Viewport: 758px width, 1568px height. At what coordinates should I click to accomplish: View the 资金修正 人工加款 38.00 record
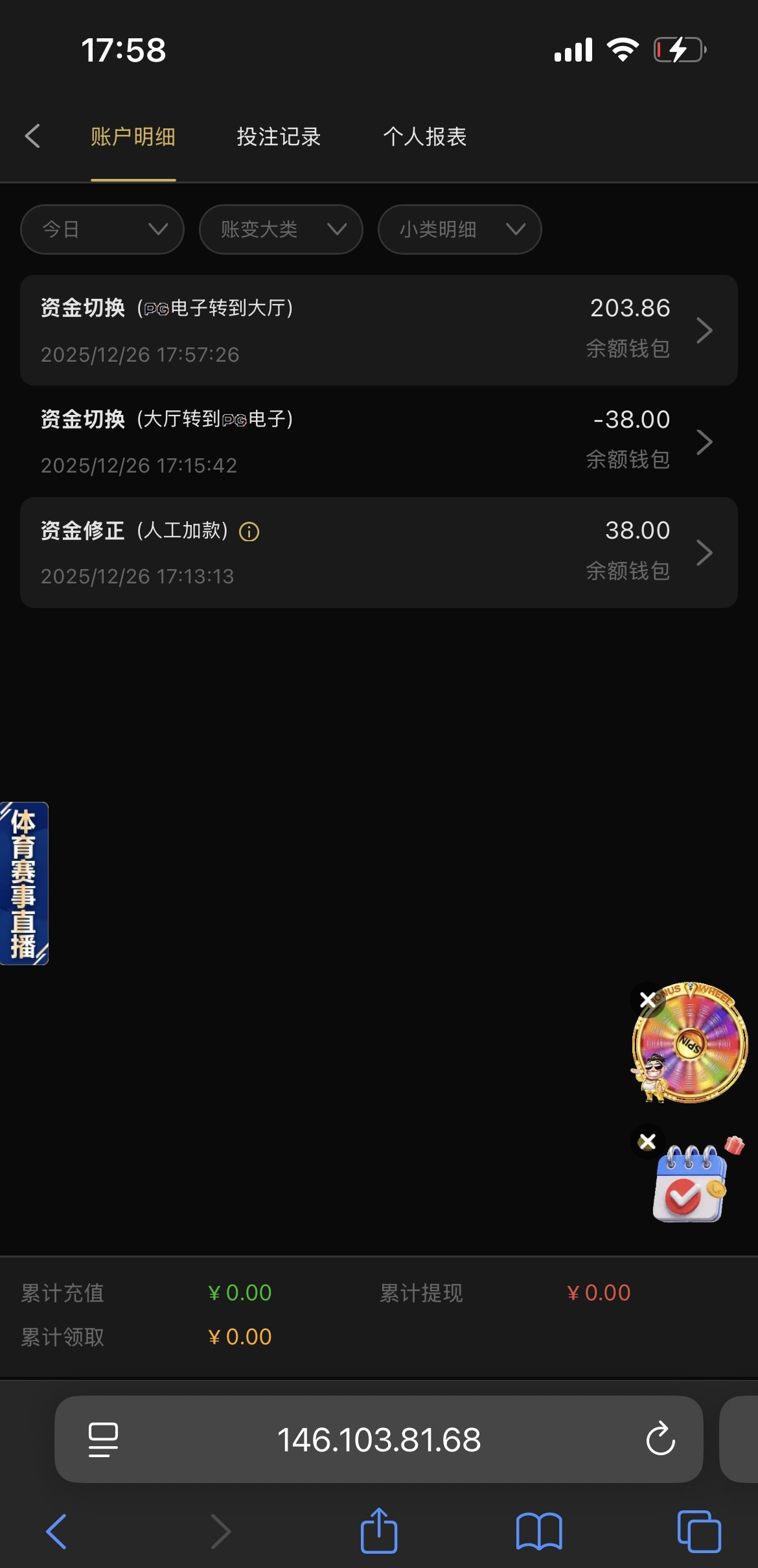coord(378,552)
